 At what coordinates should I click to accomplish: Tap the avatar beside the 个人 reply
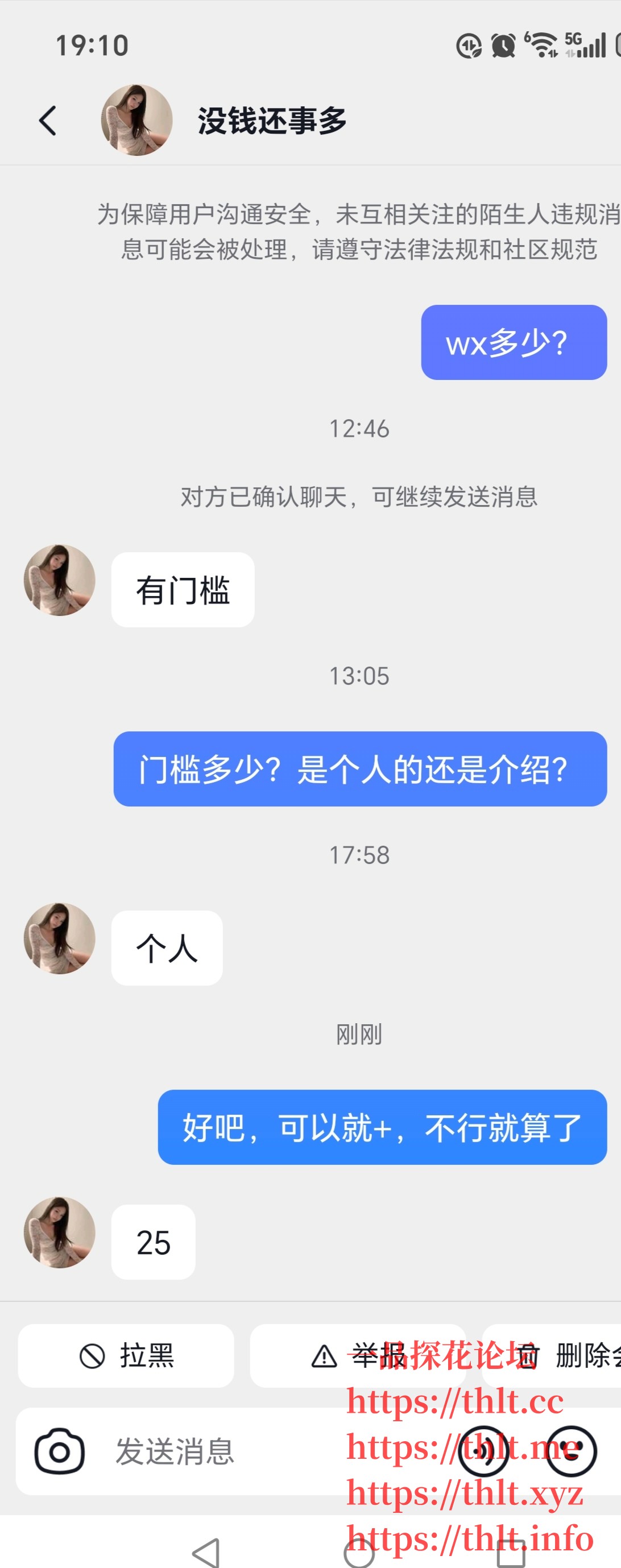59,938
